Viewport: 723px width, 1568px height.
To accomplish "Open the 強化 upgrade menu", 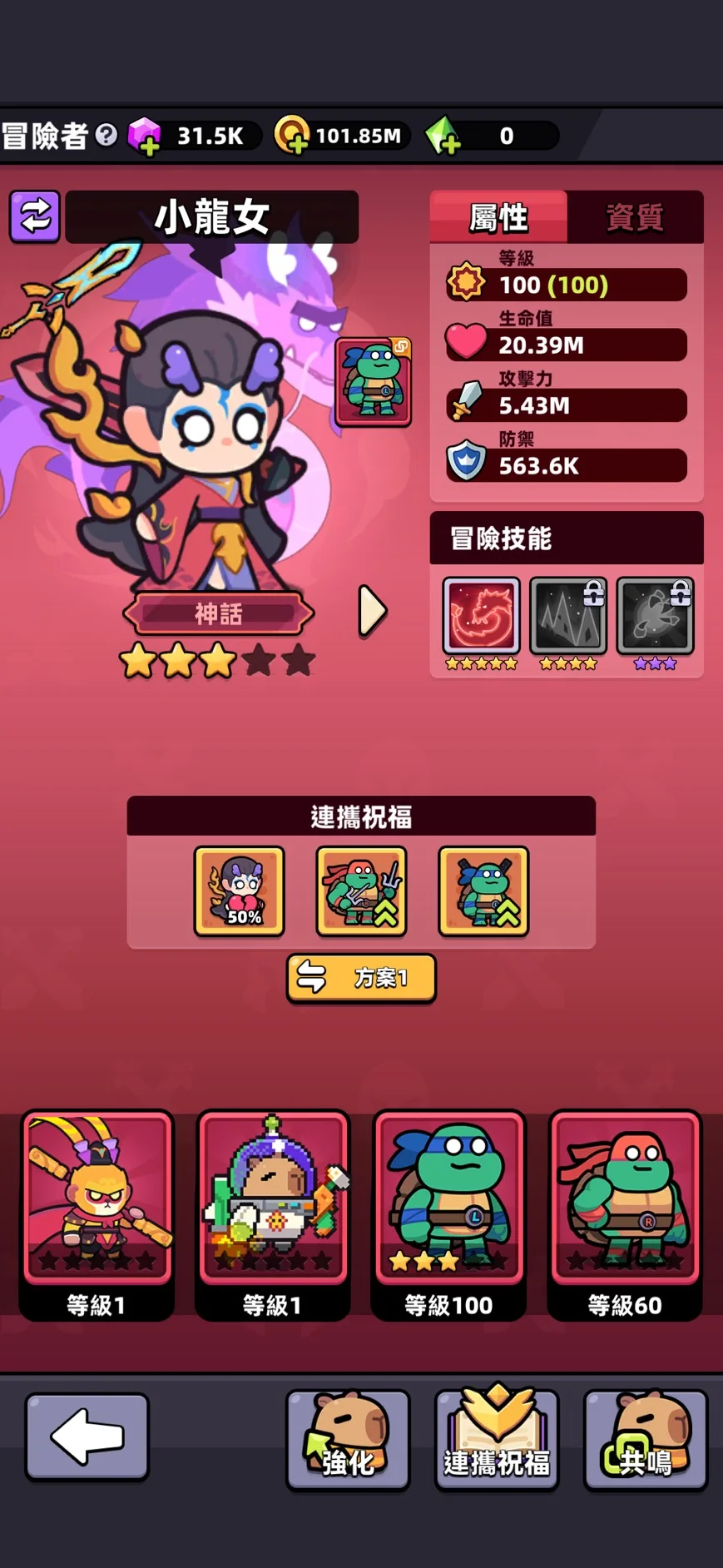I will pos(348,1440).
